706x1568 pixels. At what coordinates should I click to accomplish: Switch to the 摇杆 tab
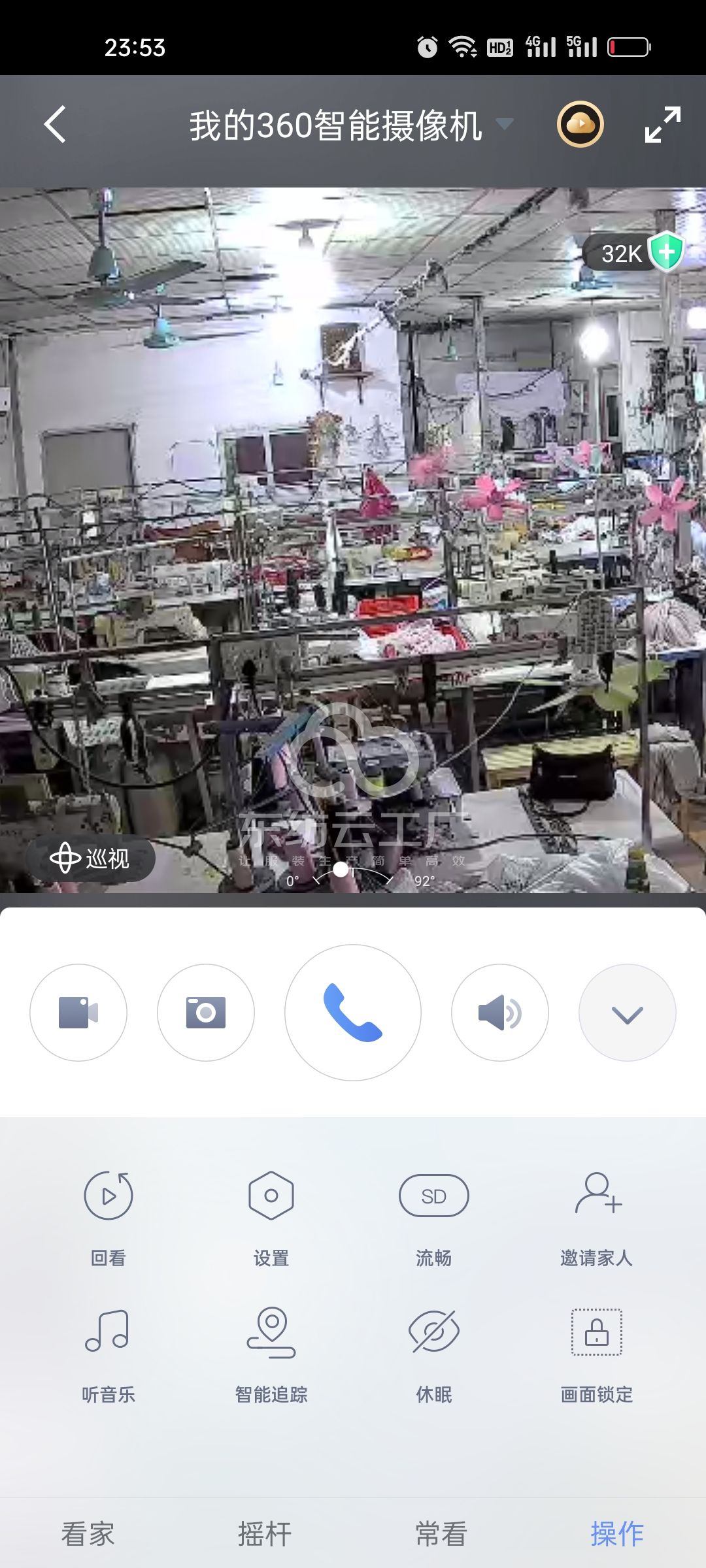pos(265,1533)
